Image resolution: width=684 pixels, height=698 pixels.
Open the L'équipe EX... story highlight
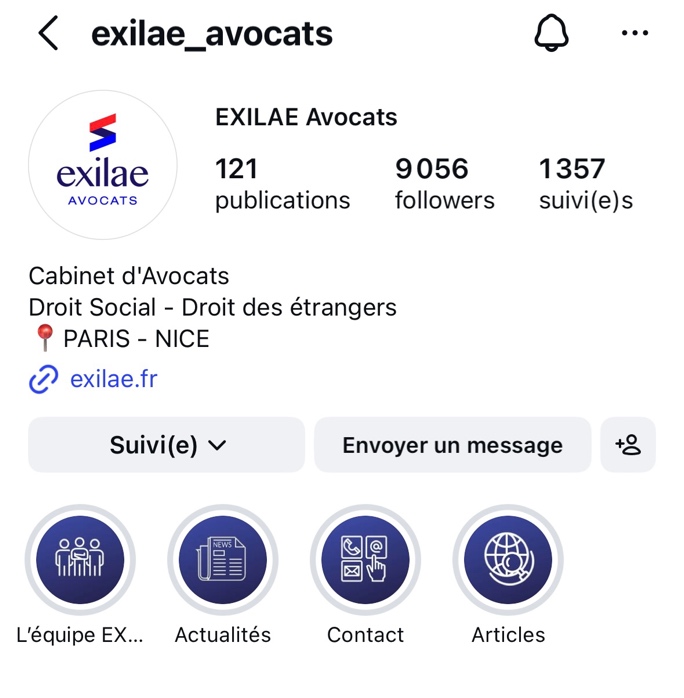[80, 560]
